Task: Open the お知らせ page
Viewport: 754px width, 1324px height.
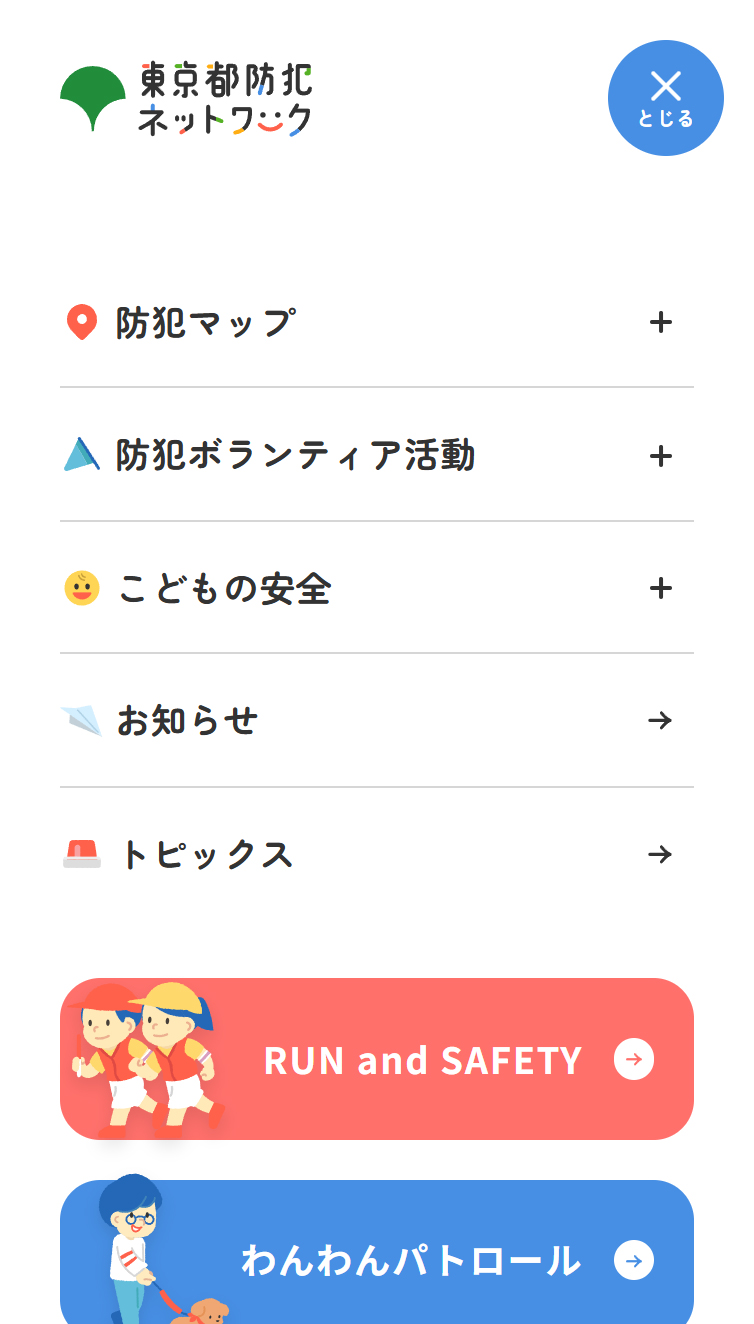Action: (376, 720)
